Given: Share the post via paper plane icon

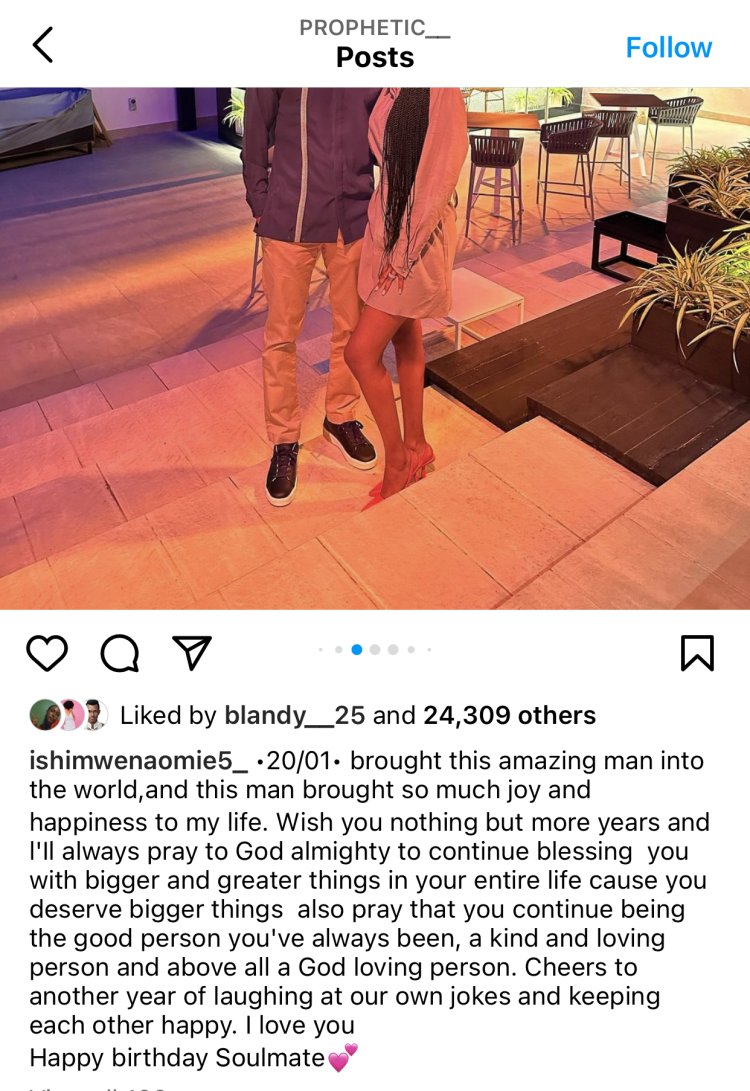Looking at the screenshot, I should [191, 653].
